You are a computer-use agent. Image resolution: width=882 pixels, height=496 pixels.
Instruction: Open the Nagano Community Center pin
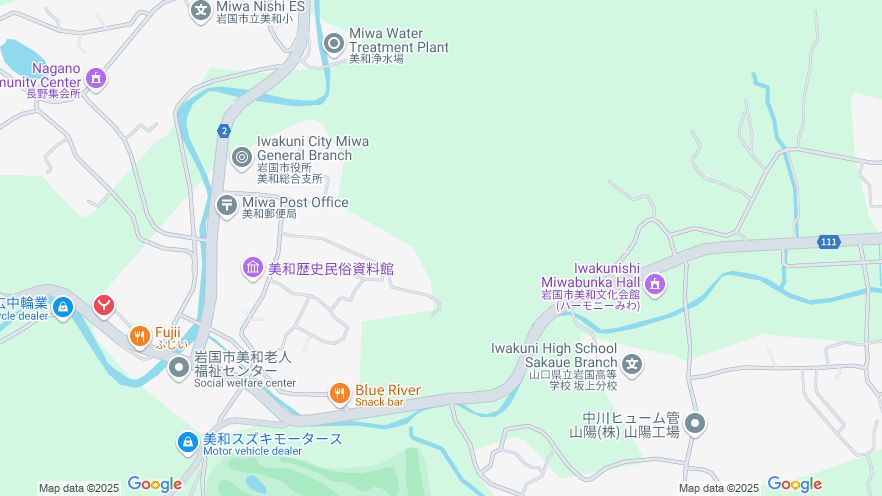96,77
